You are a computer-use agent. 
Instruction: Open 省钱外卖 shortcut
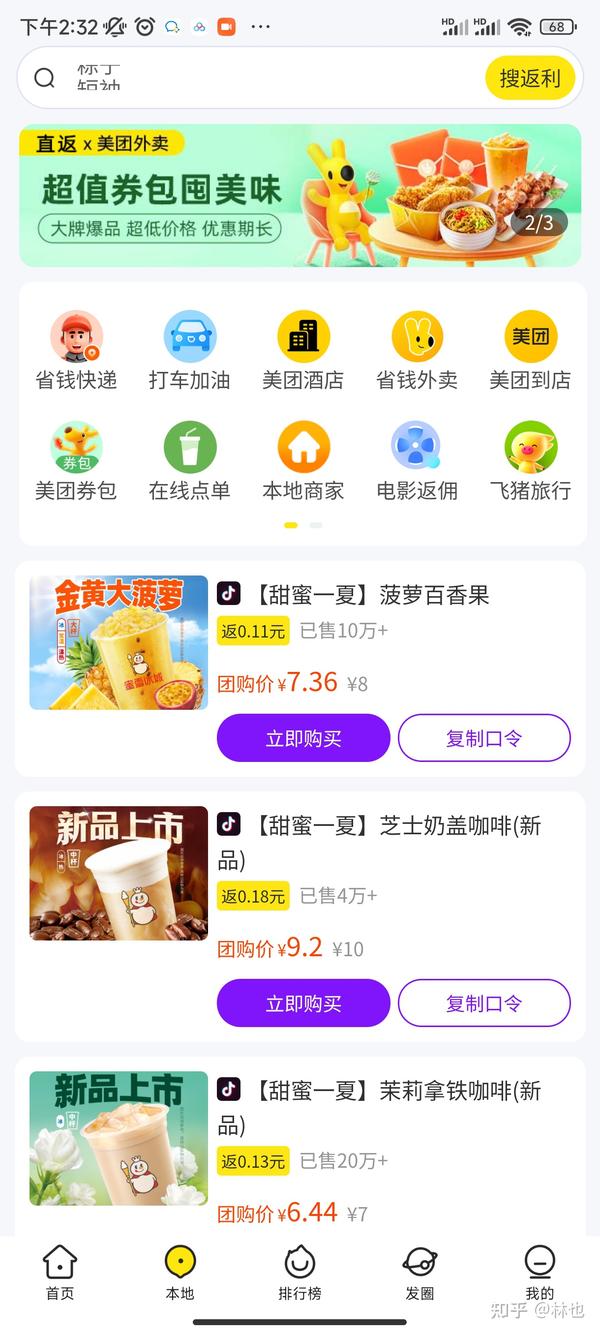click(x=417, y=350)
